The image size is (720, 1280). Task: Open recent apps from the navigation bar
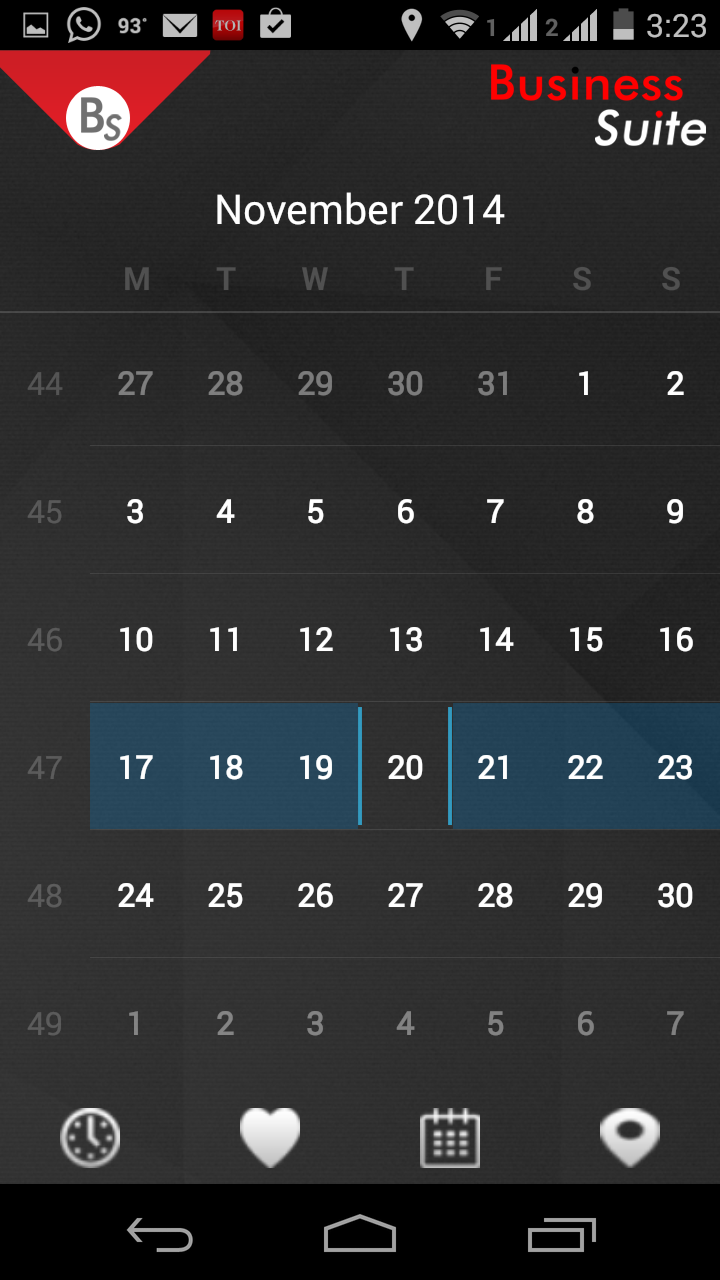click(561, 1234)
